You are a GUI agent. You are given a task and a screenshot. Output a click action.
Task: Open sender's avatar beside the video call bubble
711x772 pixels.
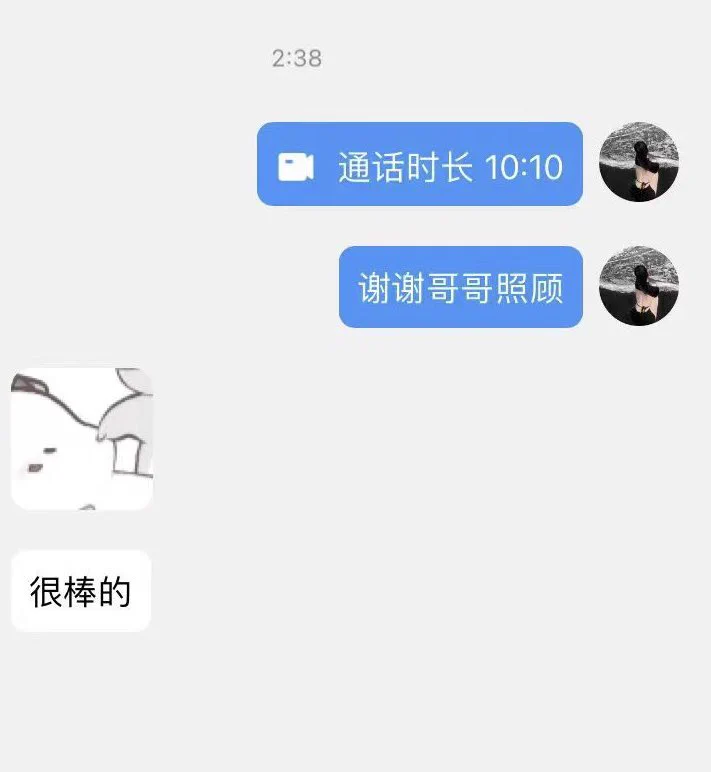[638, 162]
